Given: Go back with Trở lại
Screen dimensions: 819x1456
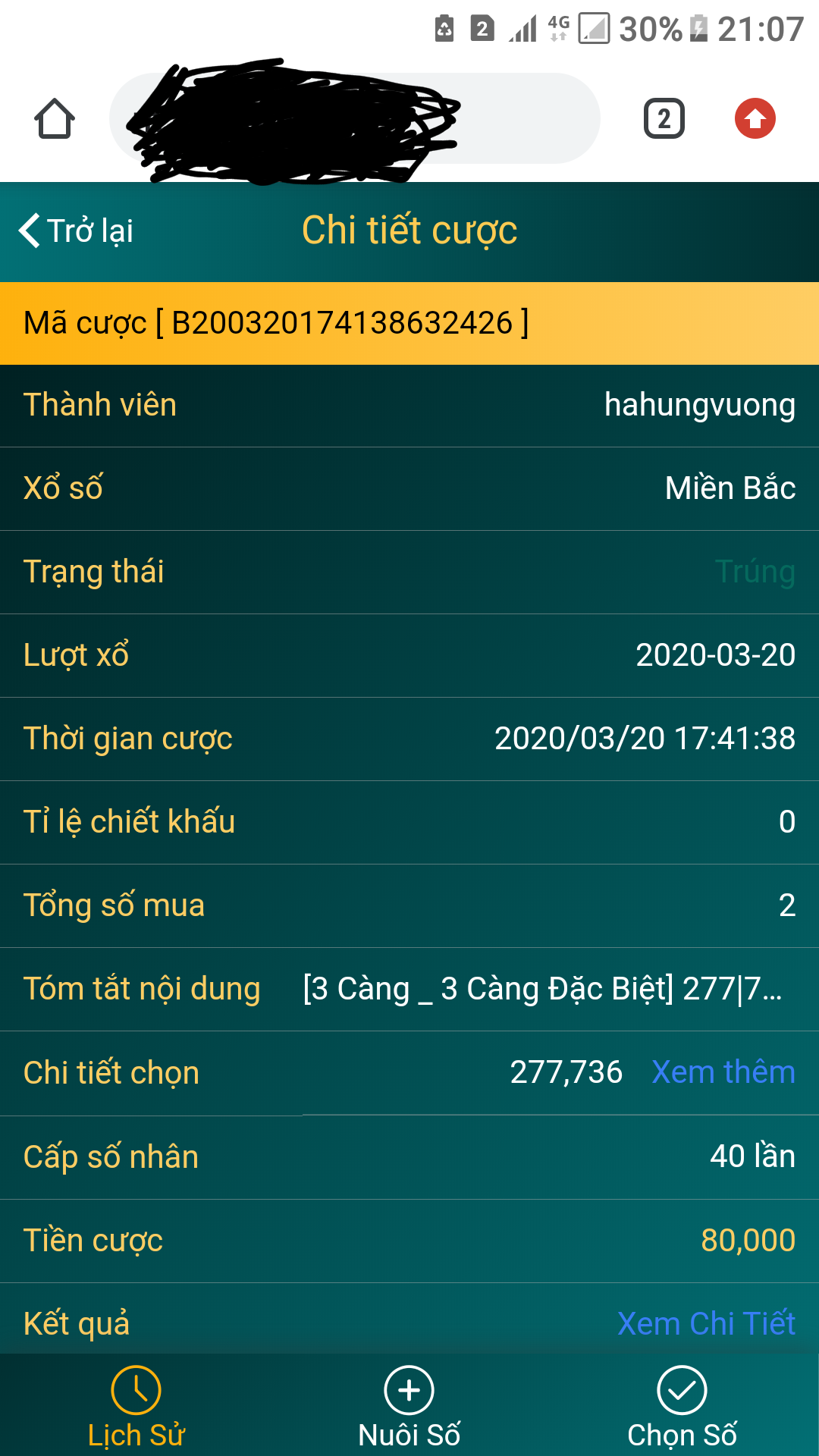Looking at the screenshot, I should (x=76, y=231).
